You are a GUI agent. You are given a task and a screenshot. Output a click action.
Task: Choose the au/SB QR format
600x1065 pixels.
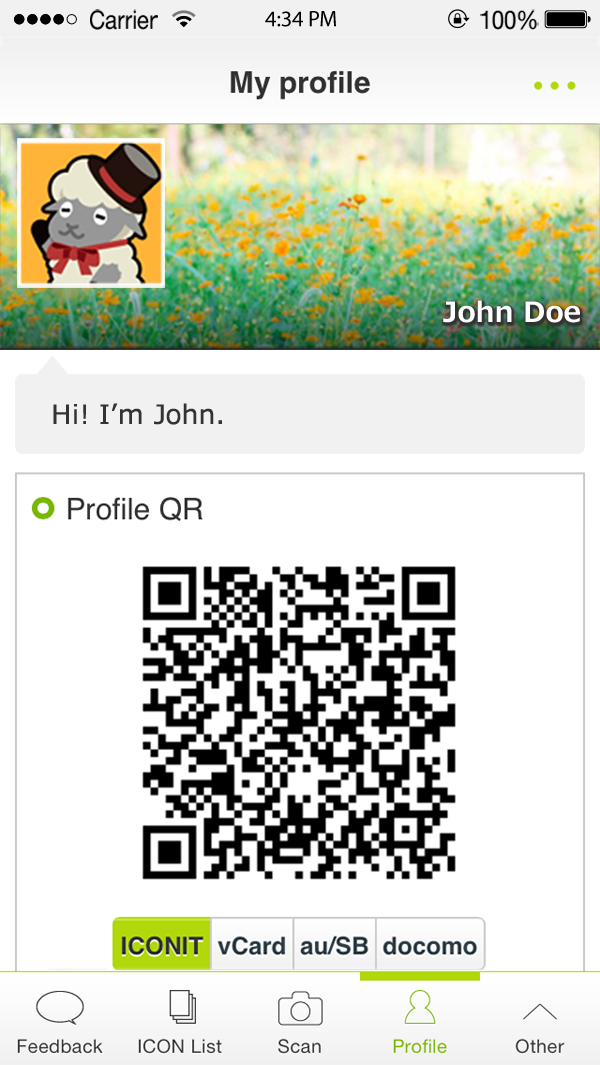(x=334, y=945)
